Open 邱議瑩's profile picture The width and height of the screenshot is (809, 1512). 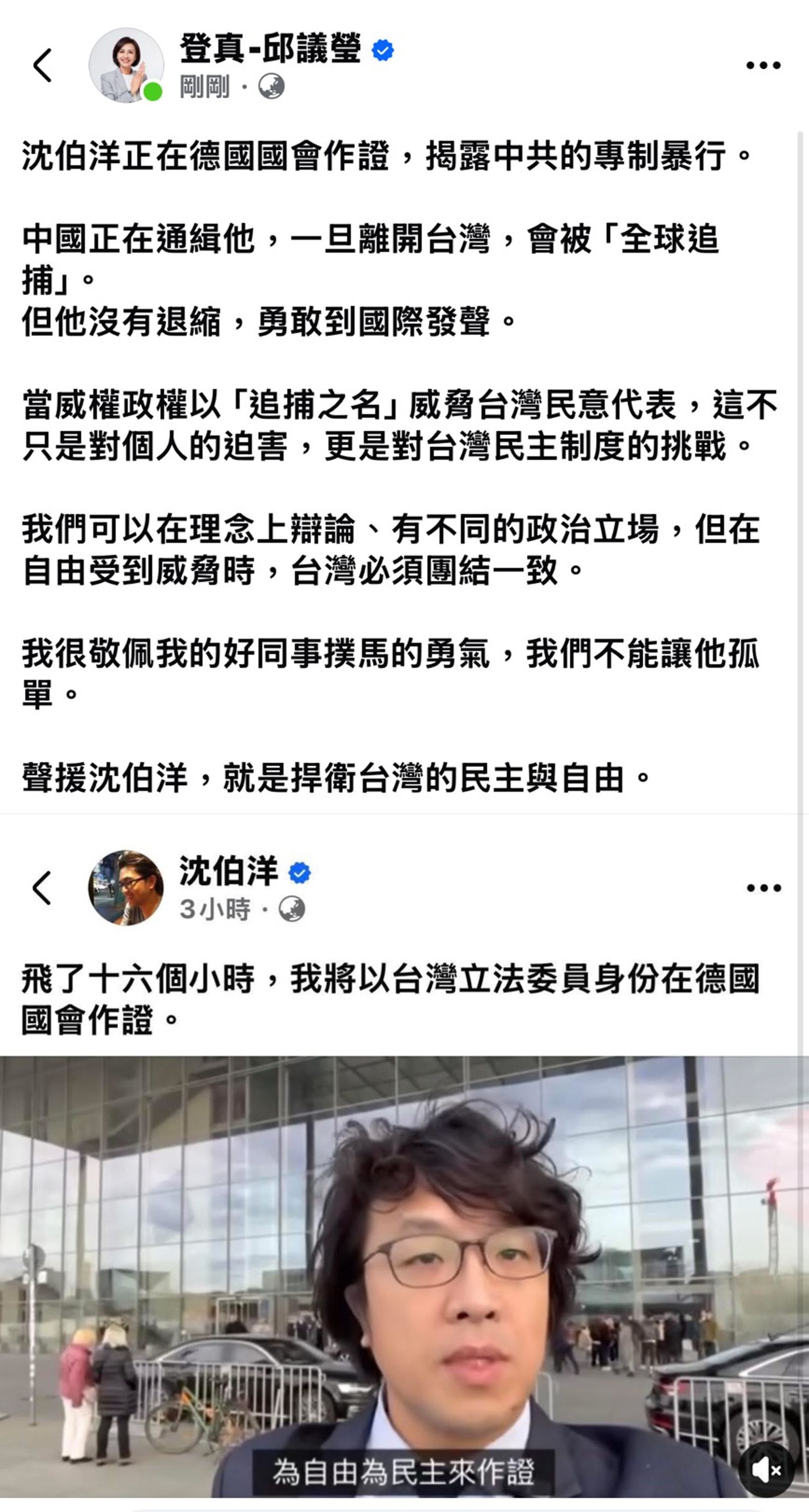[x=126, y=65]
